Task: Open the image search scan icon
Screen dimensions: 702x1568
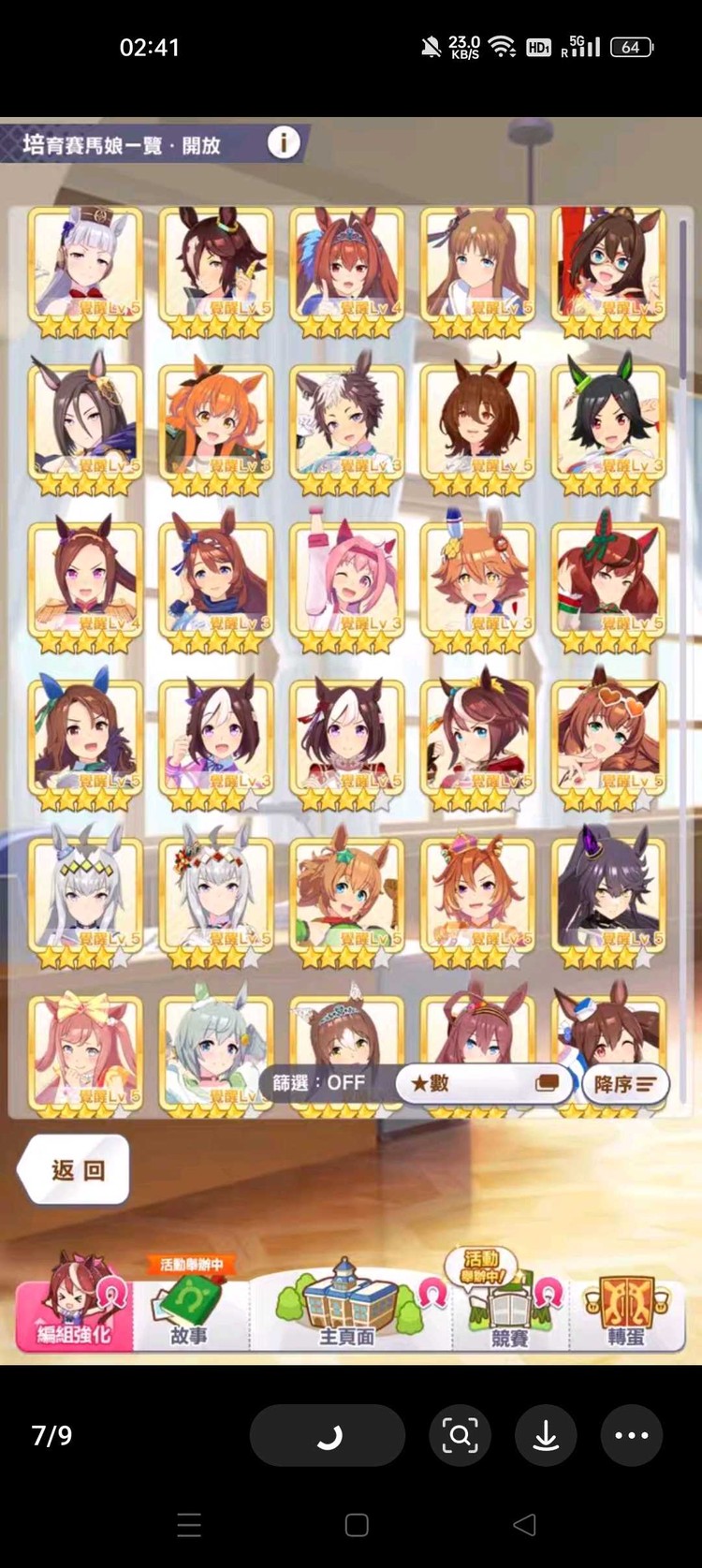Action: [460, 1434]
